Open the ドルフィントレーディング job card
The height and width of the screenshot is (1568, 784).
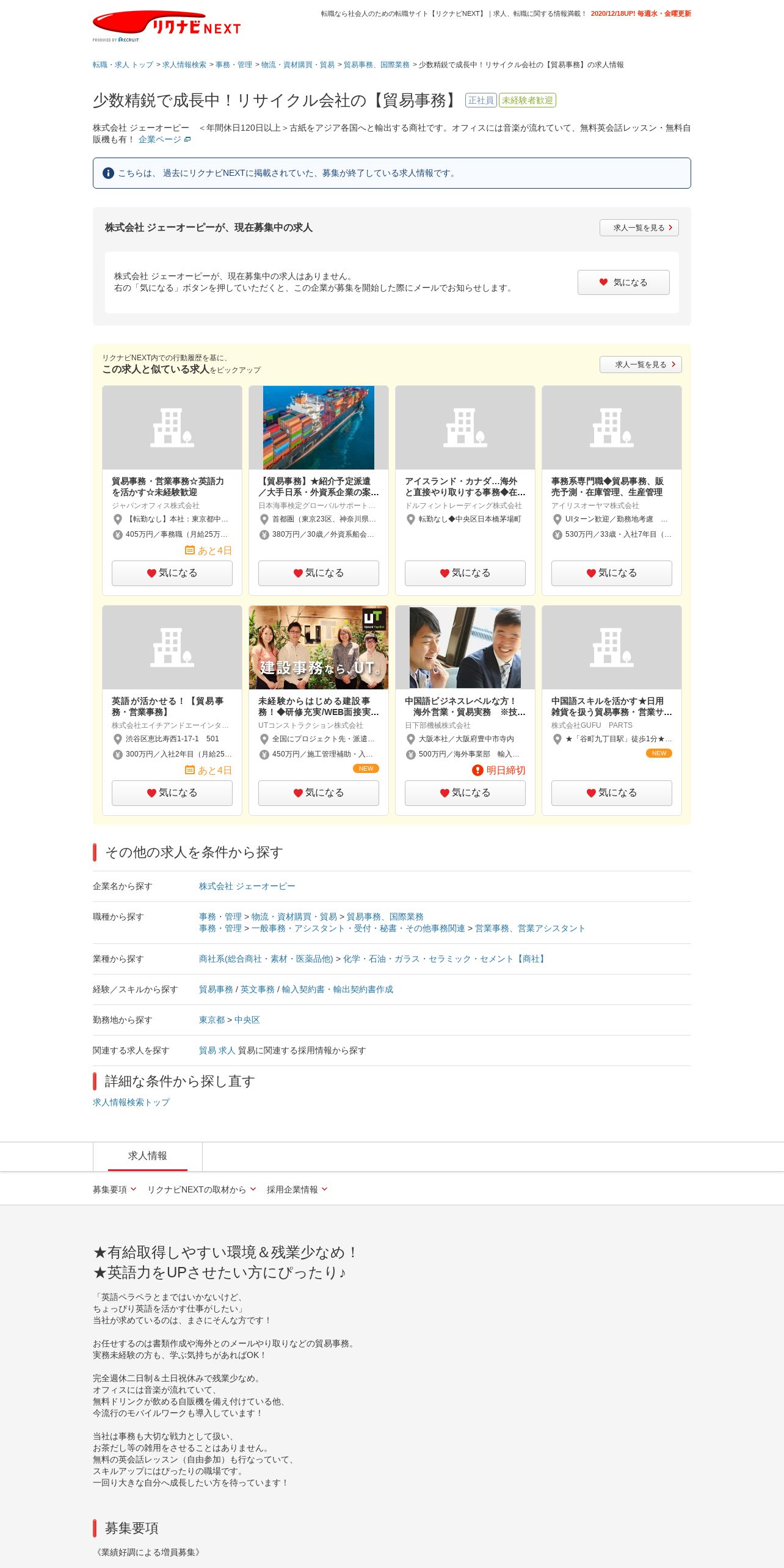465,486
